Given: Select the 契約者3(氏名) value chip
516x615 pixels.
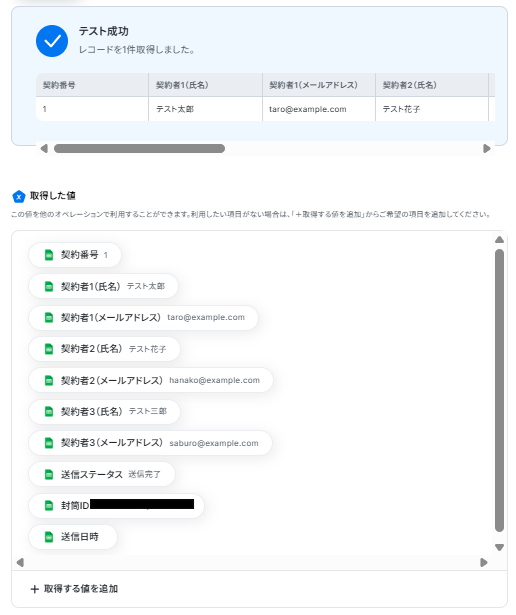Looking at the screenshot, I should point(104,411).
